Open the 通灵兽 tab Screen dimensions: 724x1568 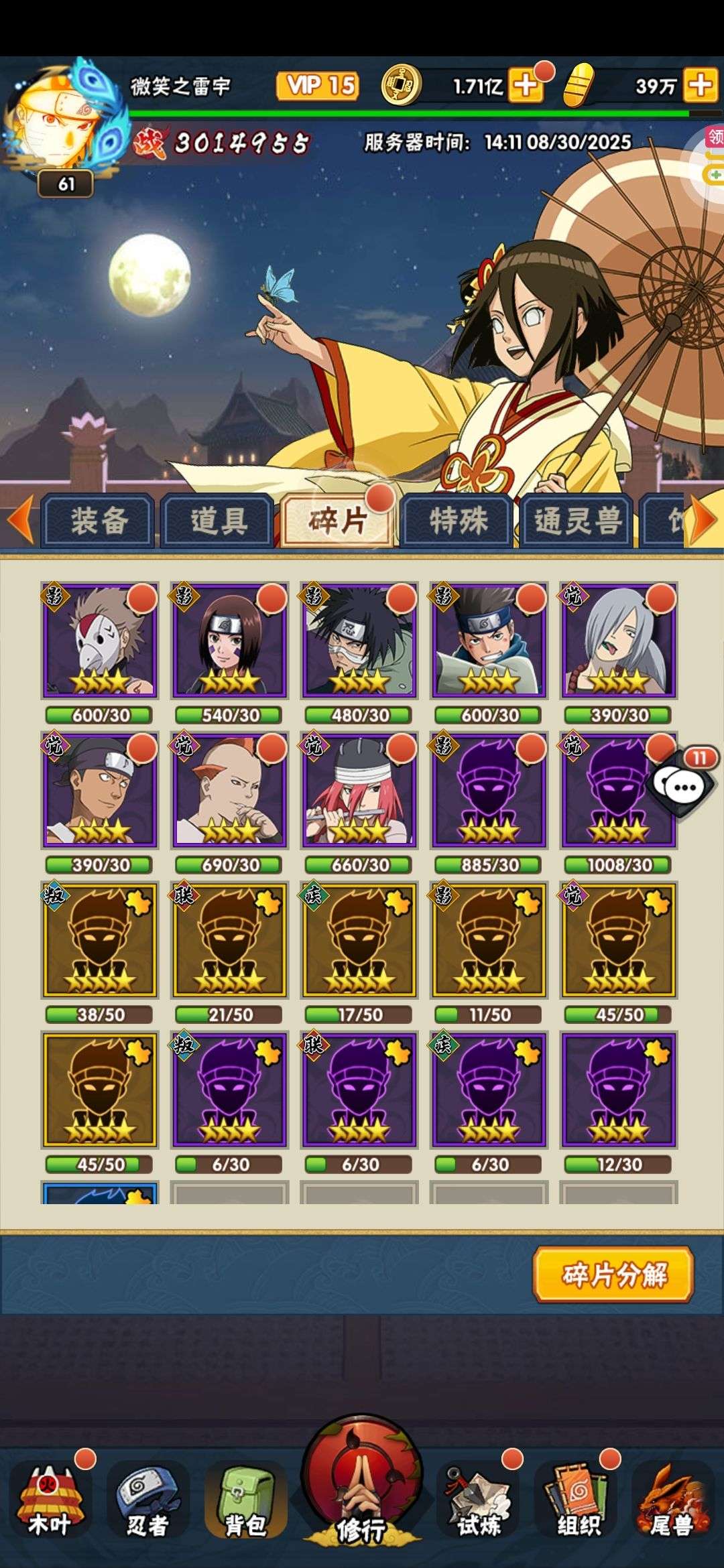tap(577, 521)
